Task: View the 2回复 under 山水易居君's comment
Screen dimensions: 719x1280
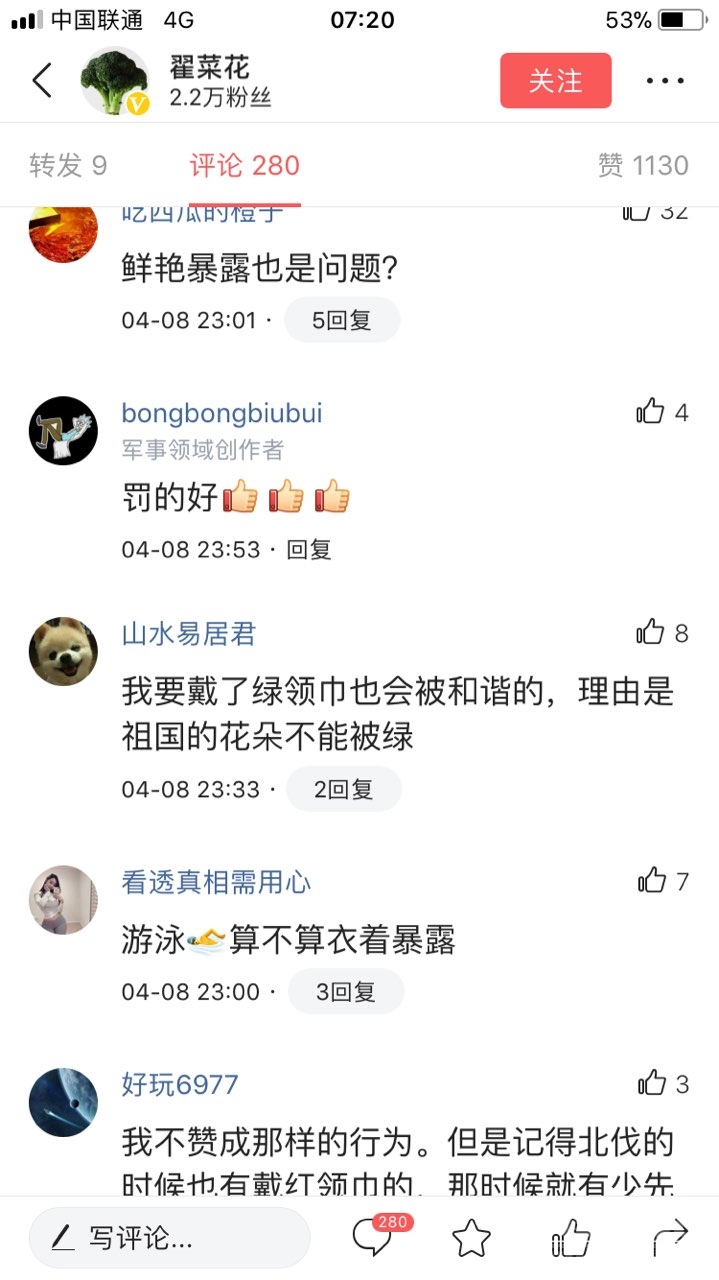Action: pos(343,789)
